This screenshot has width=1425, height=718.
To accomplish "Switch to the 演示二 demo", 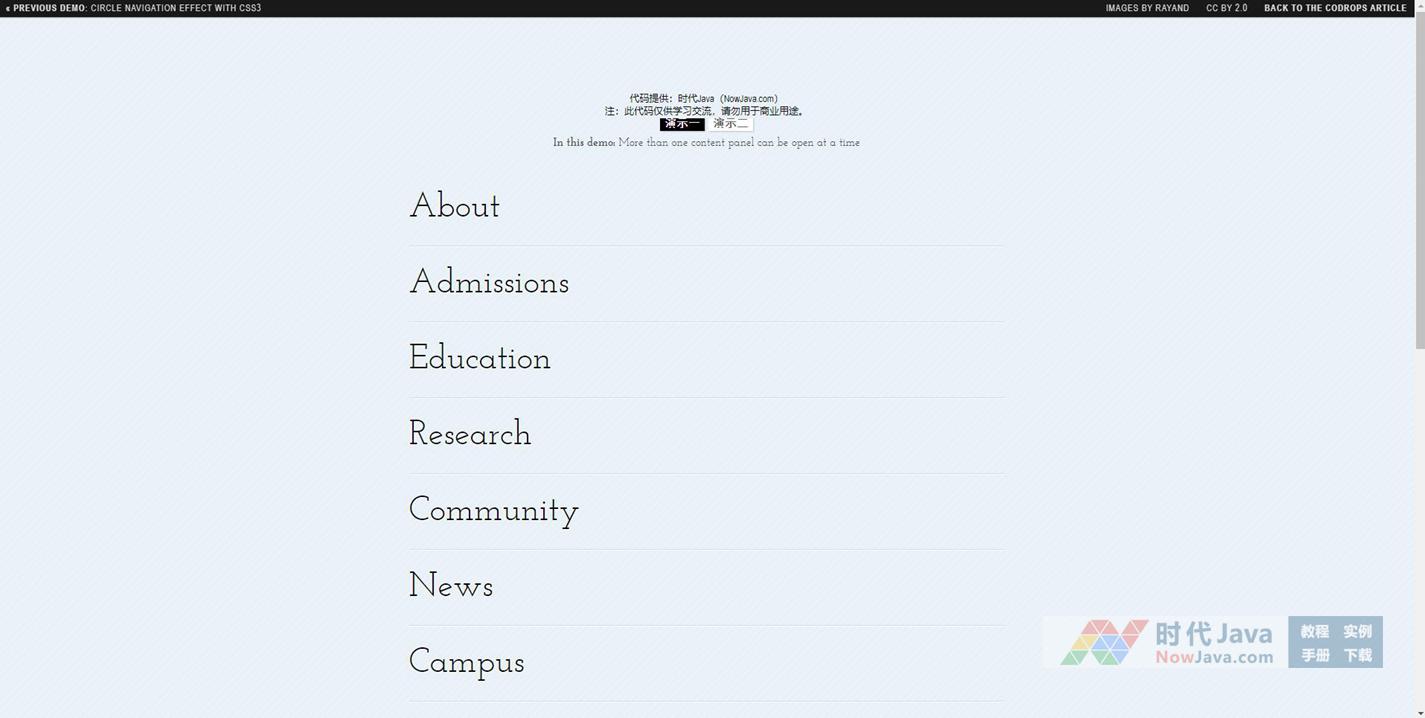I will click(x=730, y=124).
